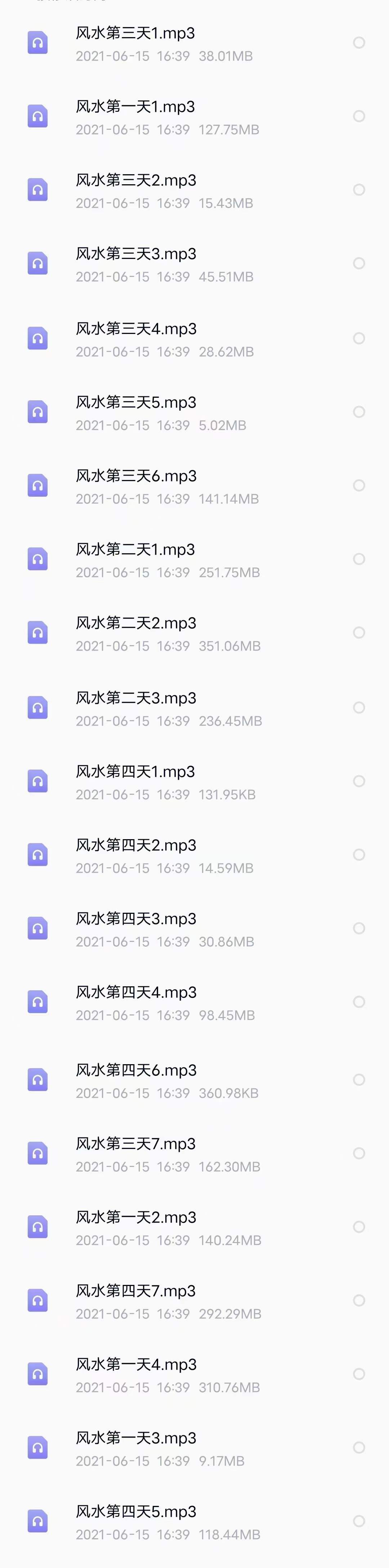Screen dimensions: 389x1568
Task: Select the circle next to 风水第四天2.mp3
Action: point(359,855)
